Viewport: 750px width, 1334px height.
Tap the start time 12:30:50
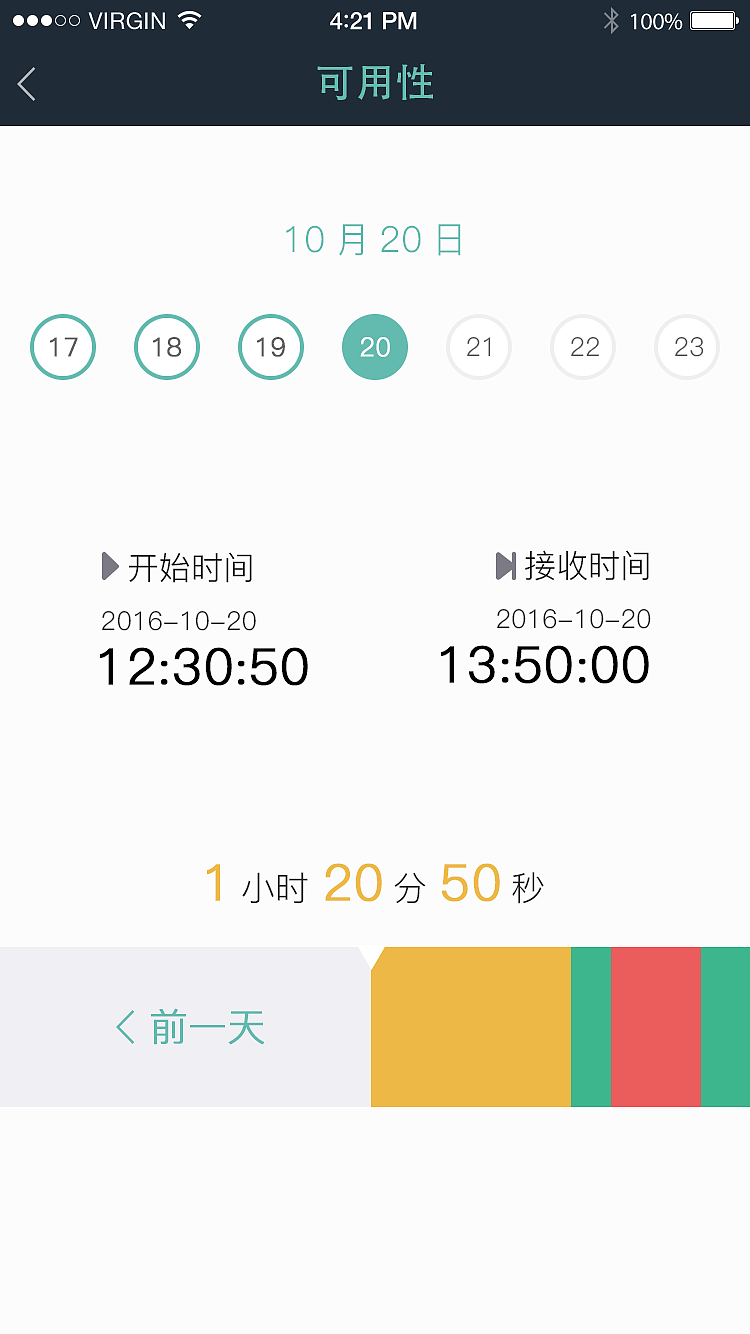tap(203, 665)
